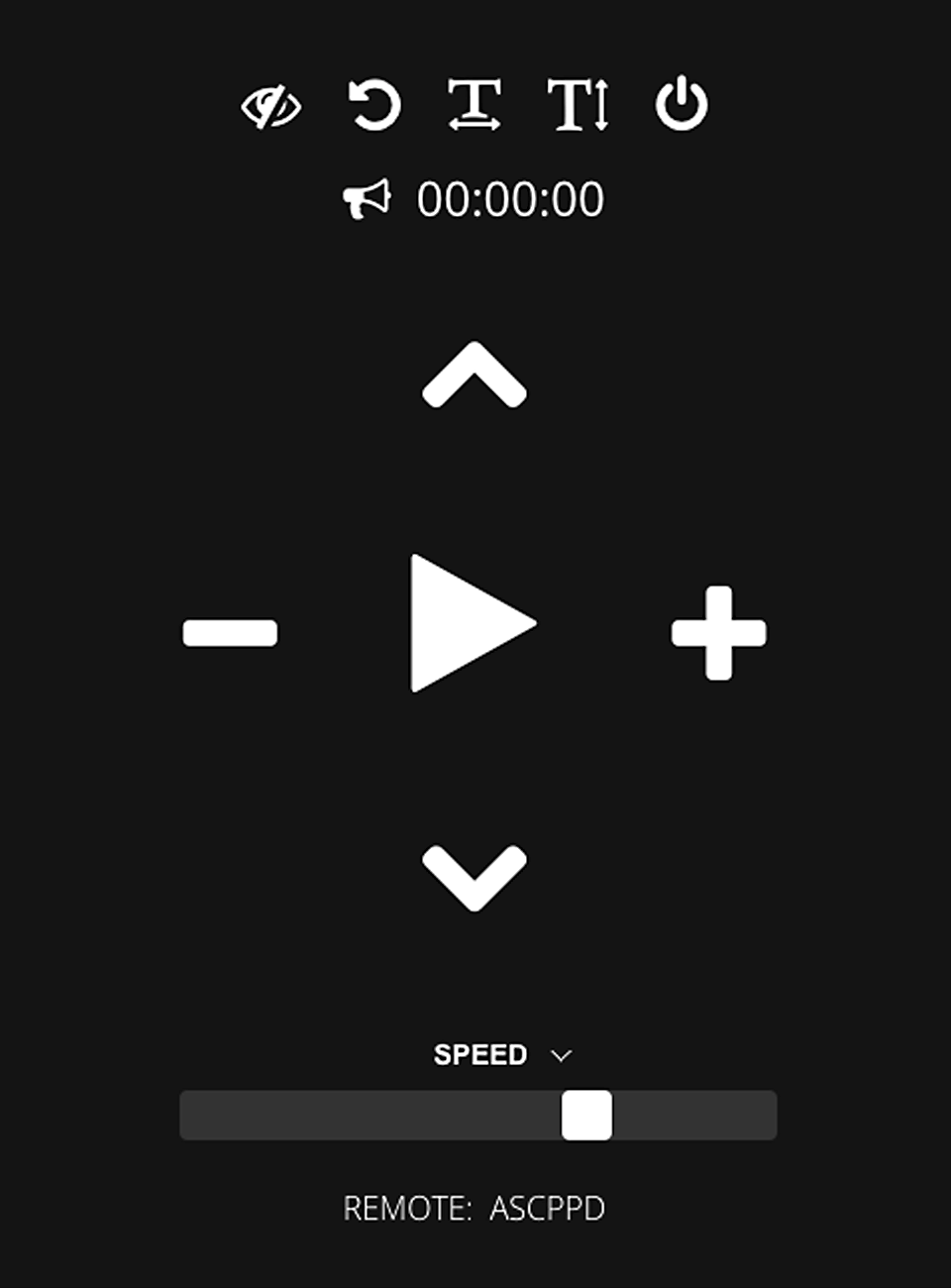Reset the teleprompter with the restart icon
Screen dimensions: 951x1288
374,105
